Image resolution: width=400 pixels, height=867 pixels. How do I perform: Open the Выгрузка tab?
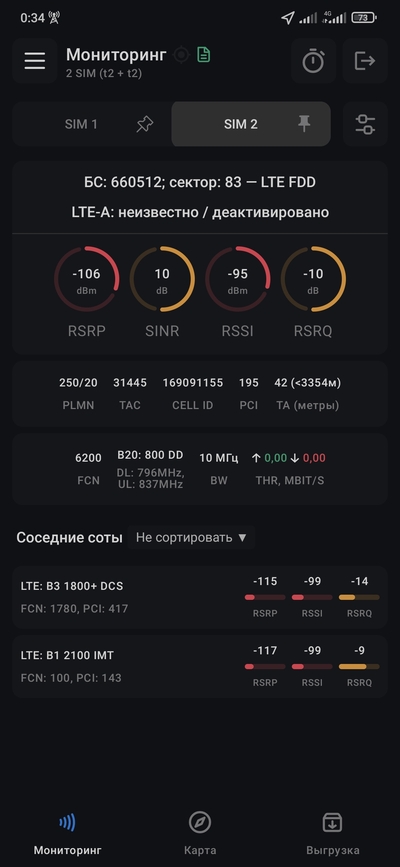tap(333, 834)
